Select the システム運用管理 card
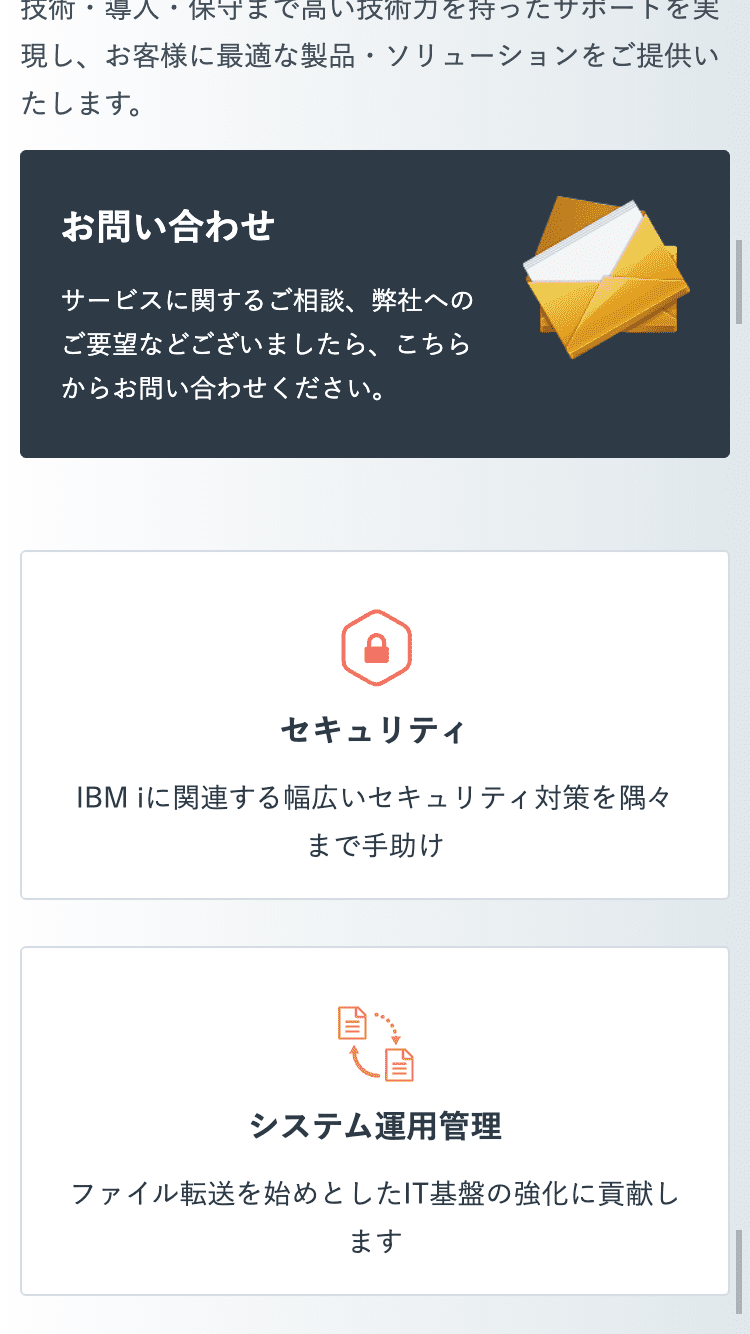Screen dimensions: 750x1334 coord(374,1121)
